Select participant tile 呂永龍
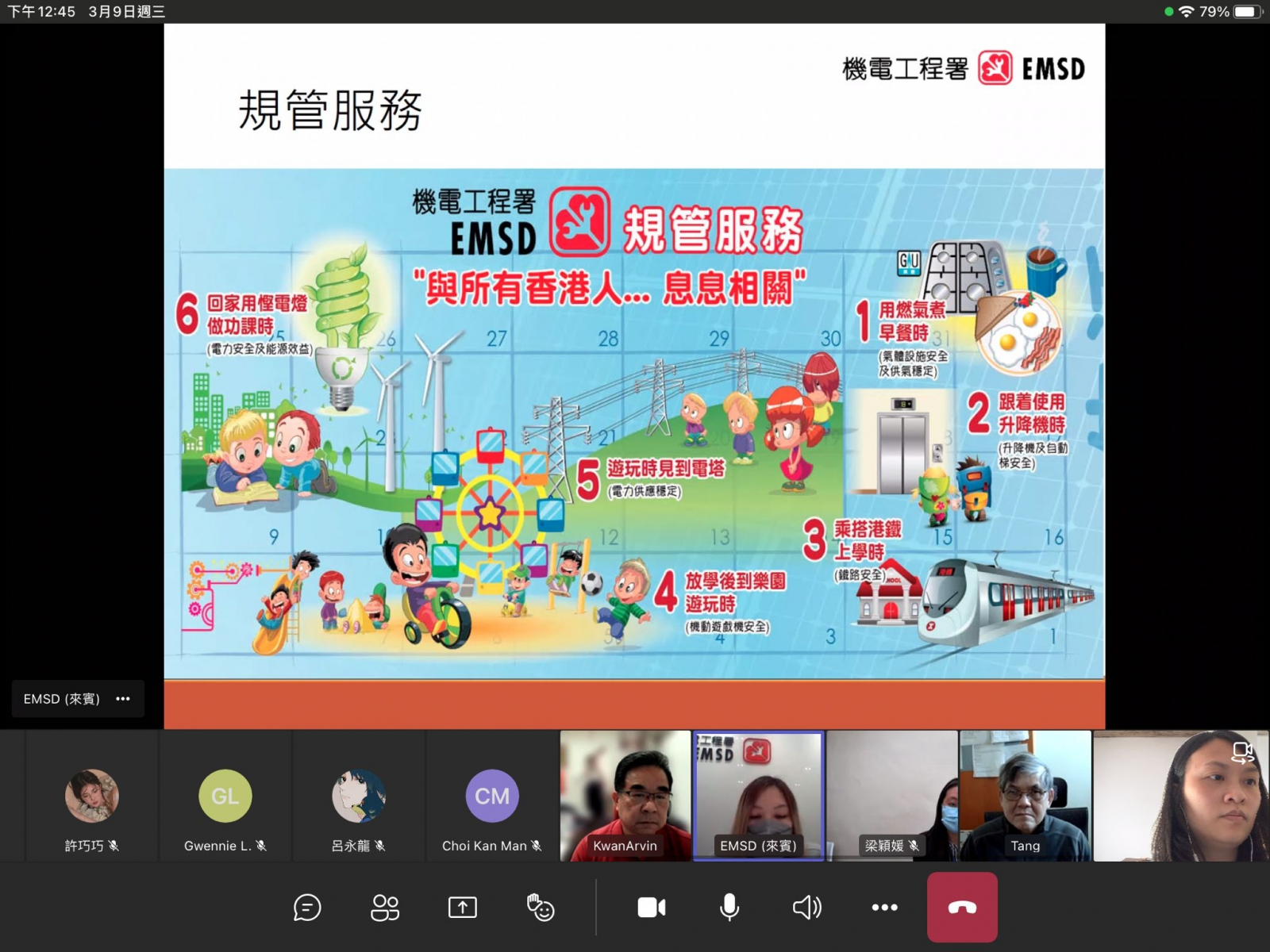 359,797
